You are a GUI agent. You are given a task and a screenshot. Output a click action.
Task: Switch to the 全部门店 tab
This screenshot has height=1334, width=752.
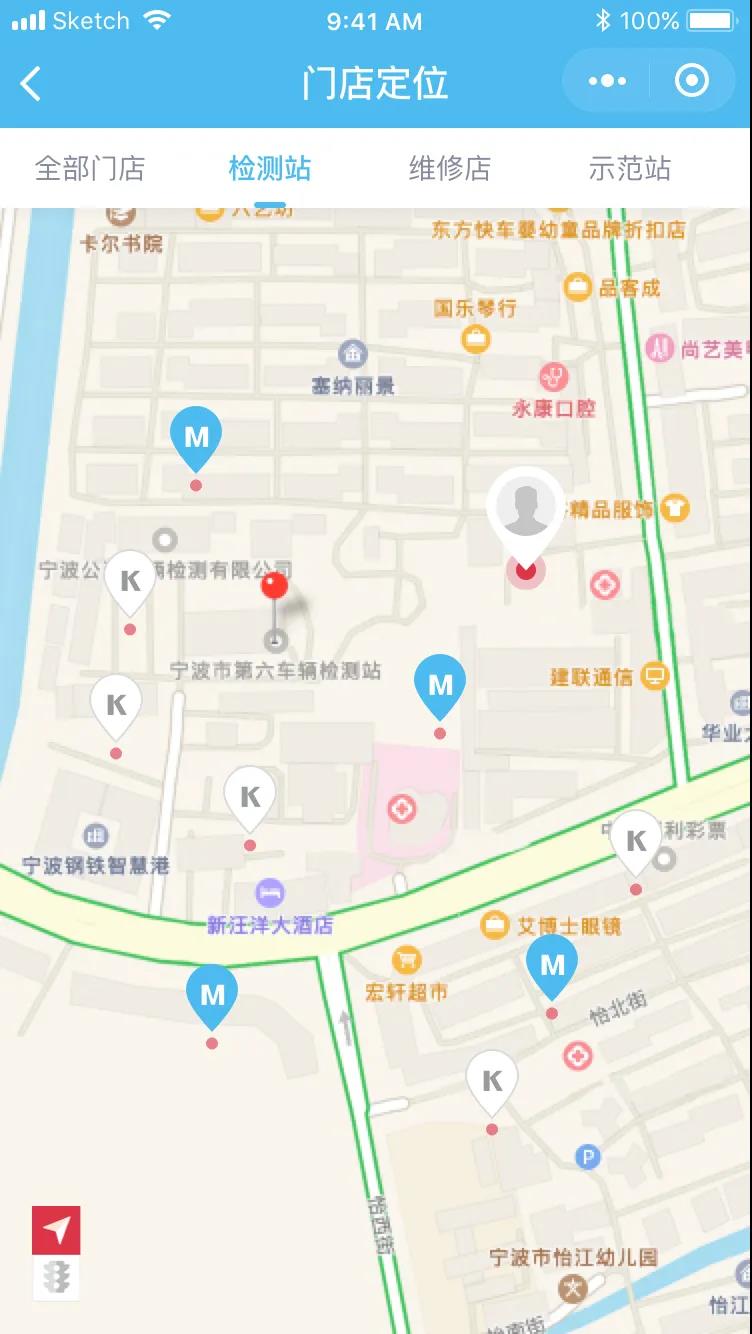[x=90, y=168]
